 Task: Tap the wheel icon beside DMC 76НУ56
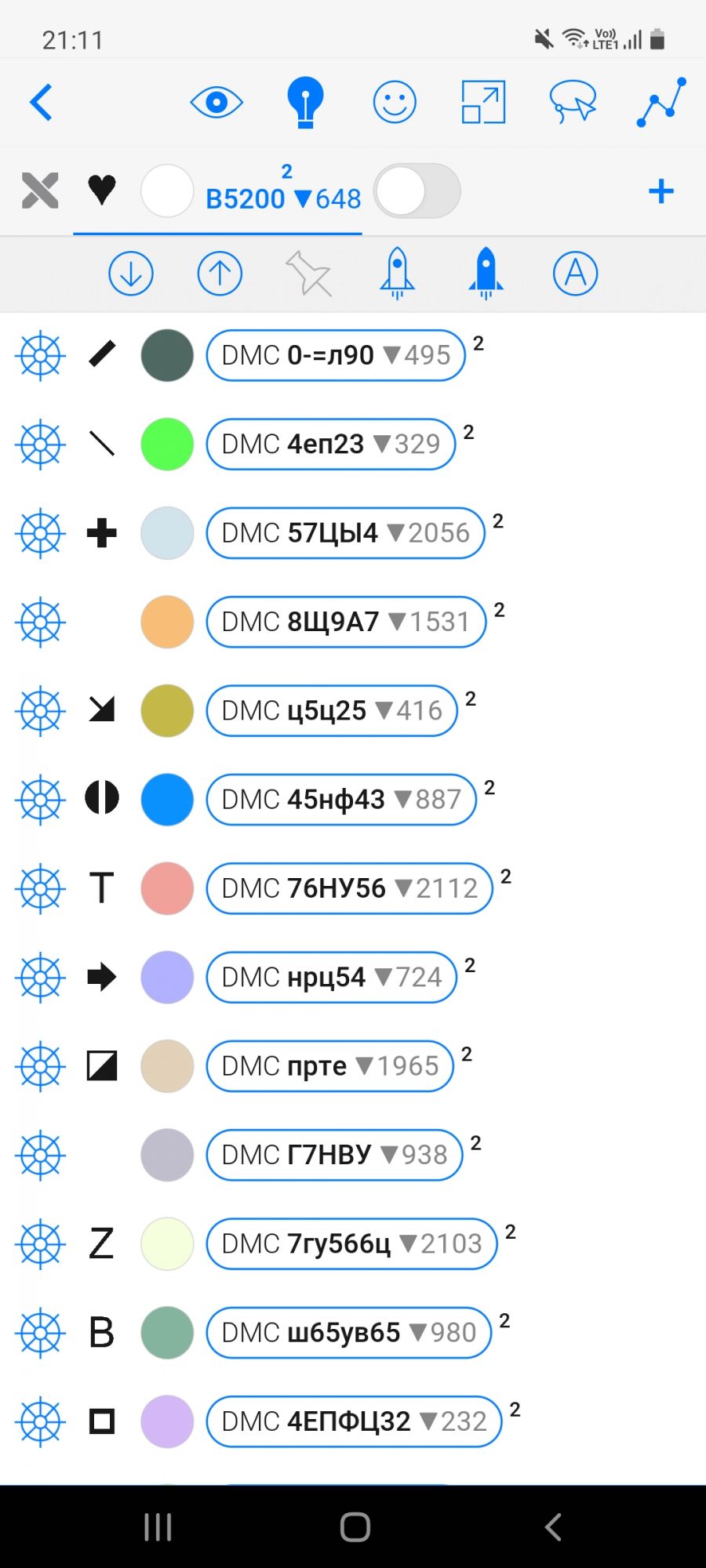[40, 888]
